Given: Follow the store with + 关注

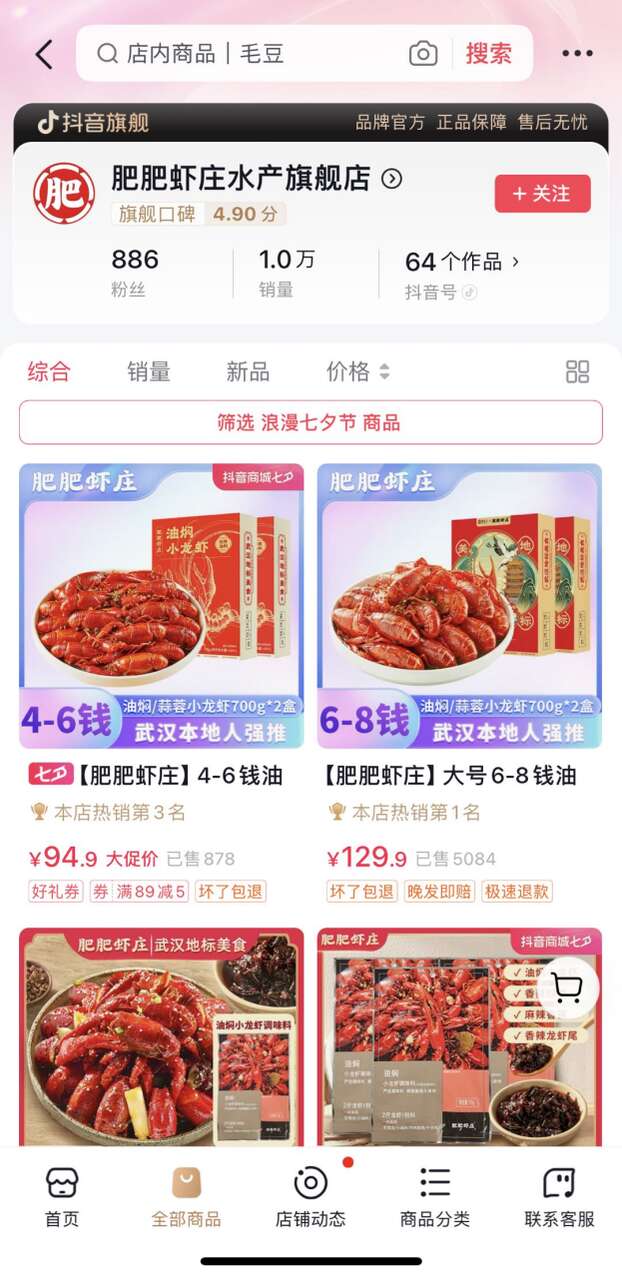Looking at the screenshot, I should coord(542,194).
